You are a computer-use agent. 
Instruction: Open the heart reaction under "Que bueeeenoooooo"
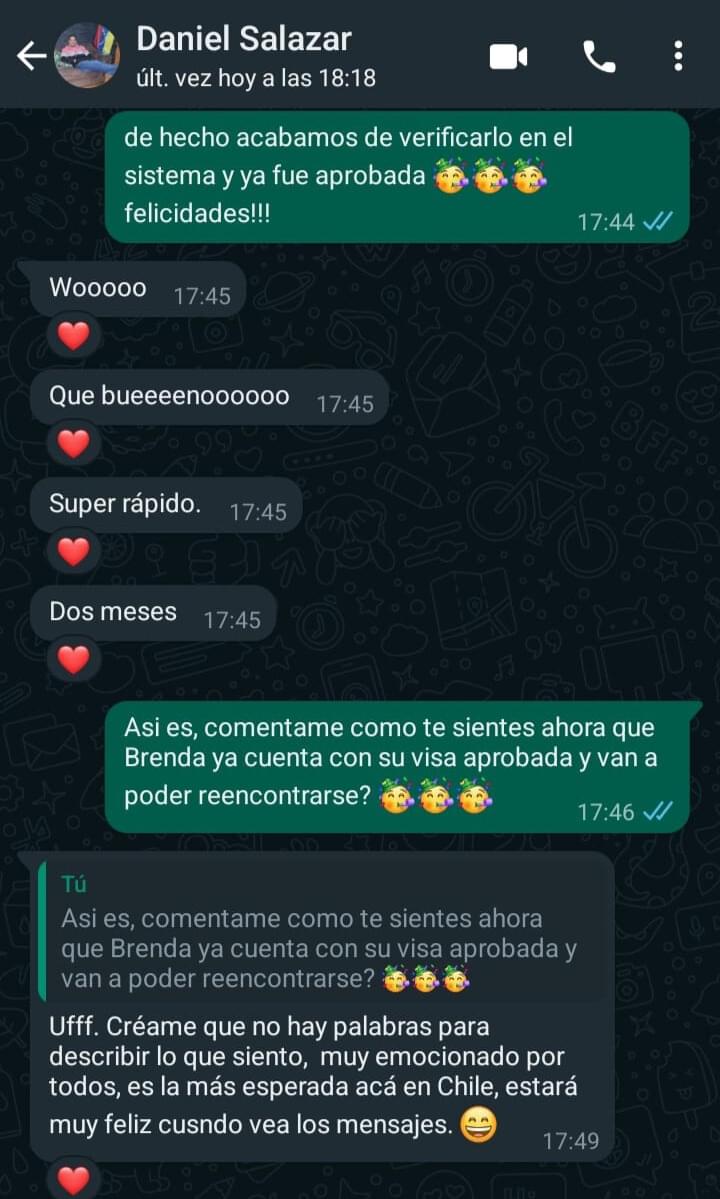[73, 444]
